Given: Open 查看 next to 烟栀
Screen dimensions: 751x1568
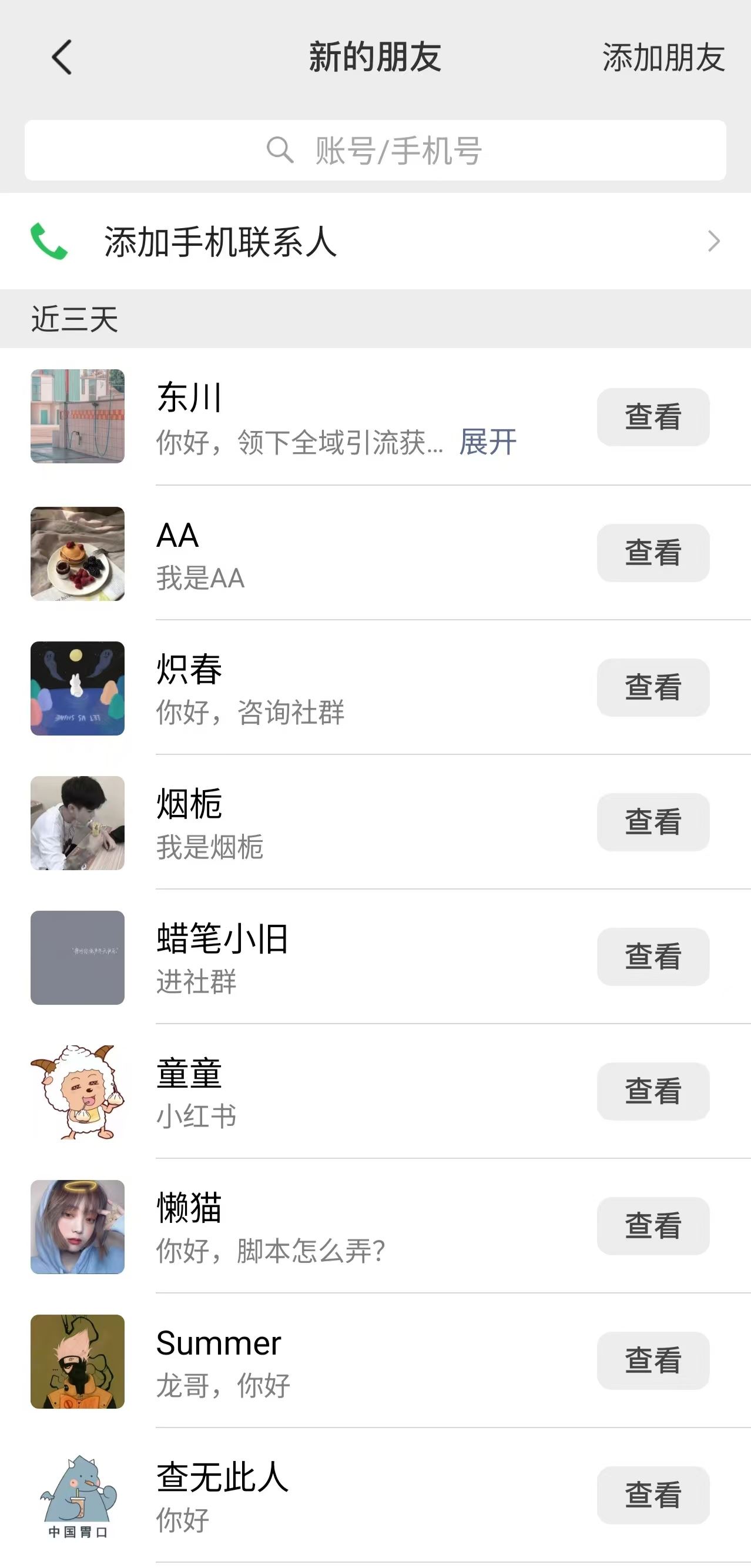Looking at the screenshot, I should 652,822.
